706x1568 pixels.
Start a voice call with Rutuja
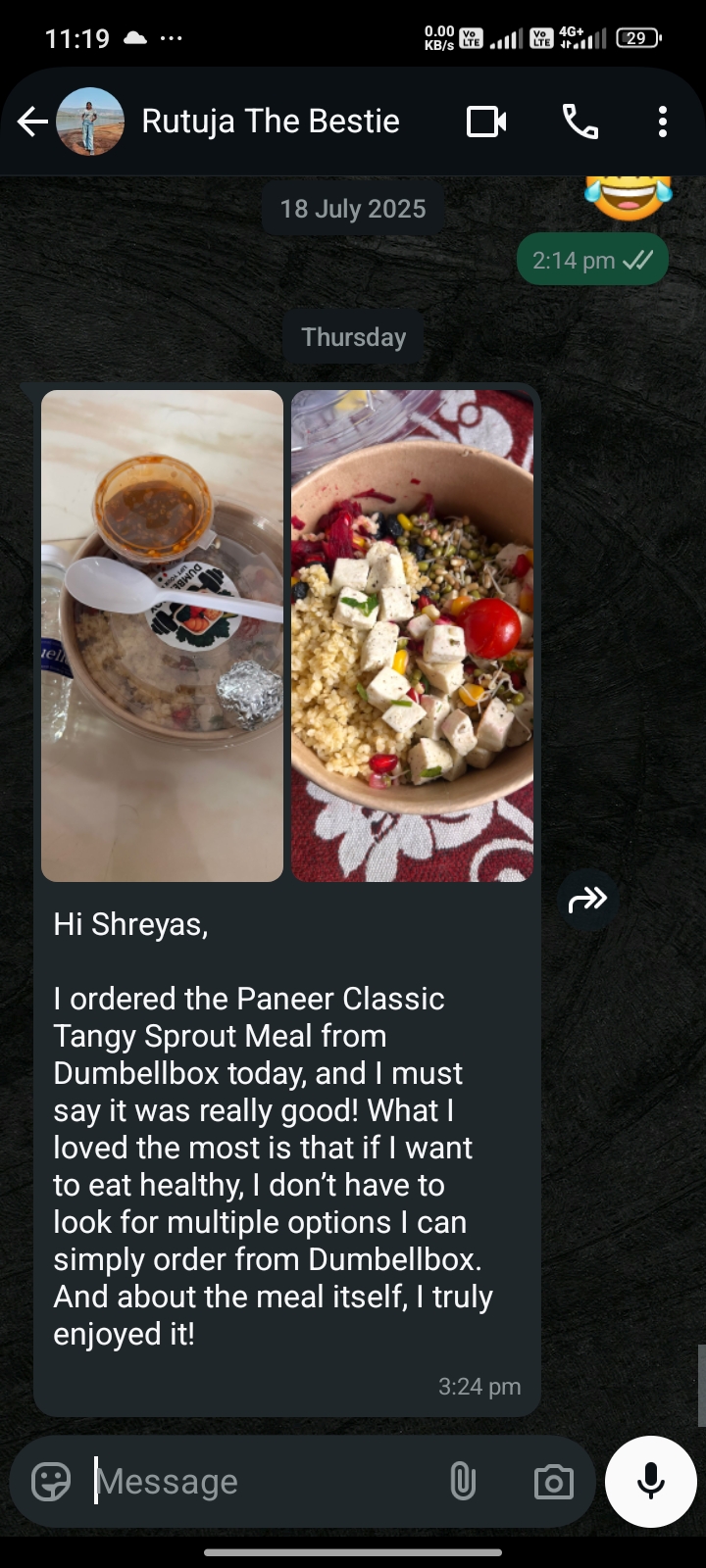[x=580, y=122]
